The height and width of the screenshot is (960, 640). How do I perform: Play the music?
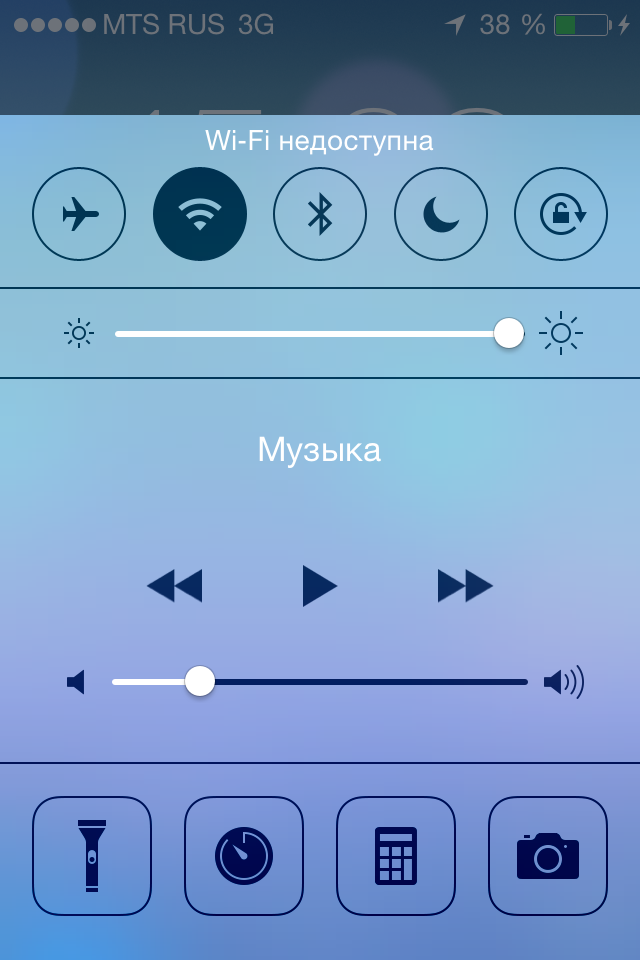click(319, 586)
